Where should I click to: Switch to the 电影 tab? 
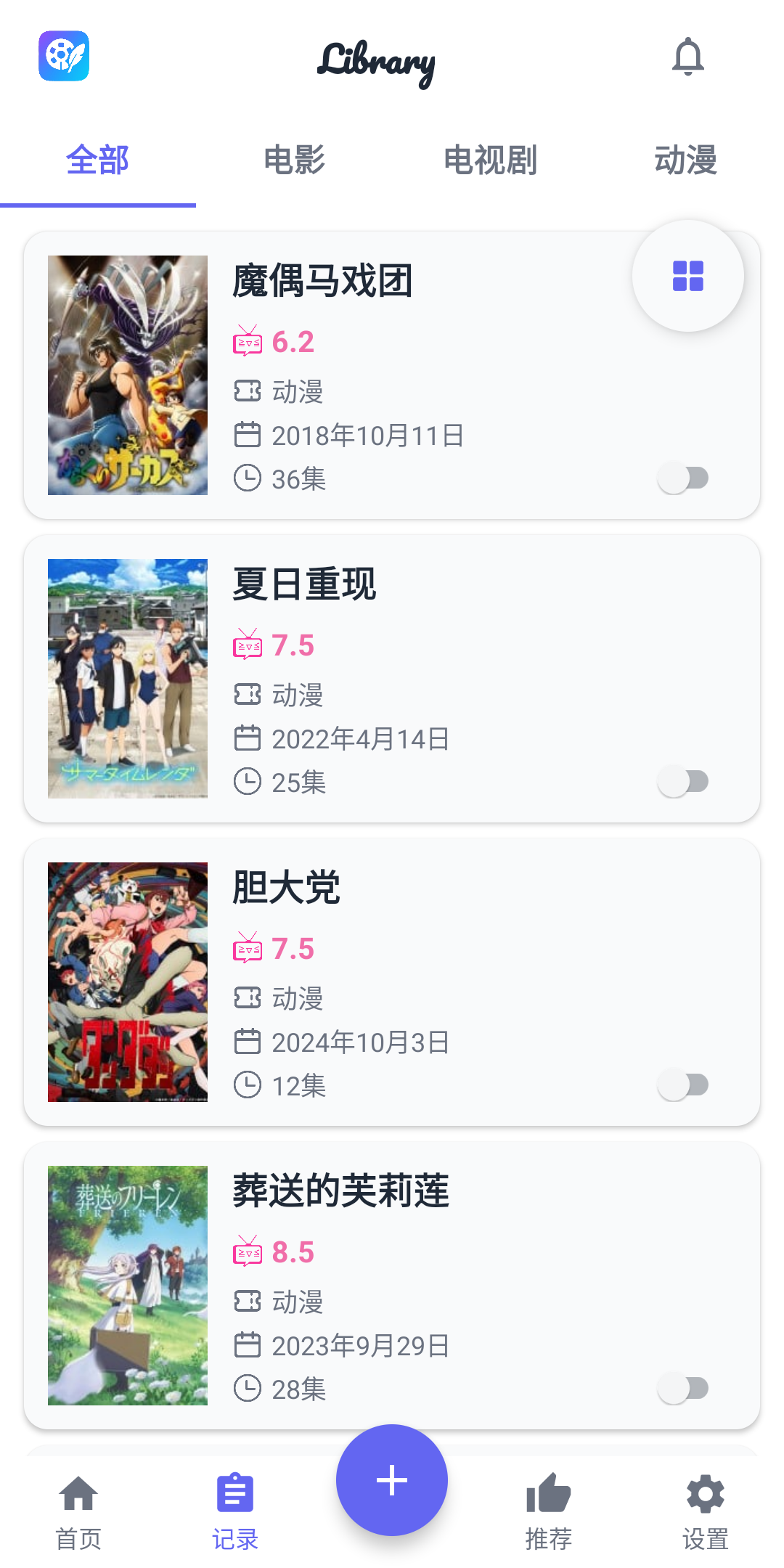(294, 160)
